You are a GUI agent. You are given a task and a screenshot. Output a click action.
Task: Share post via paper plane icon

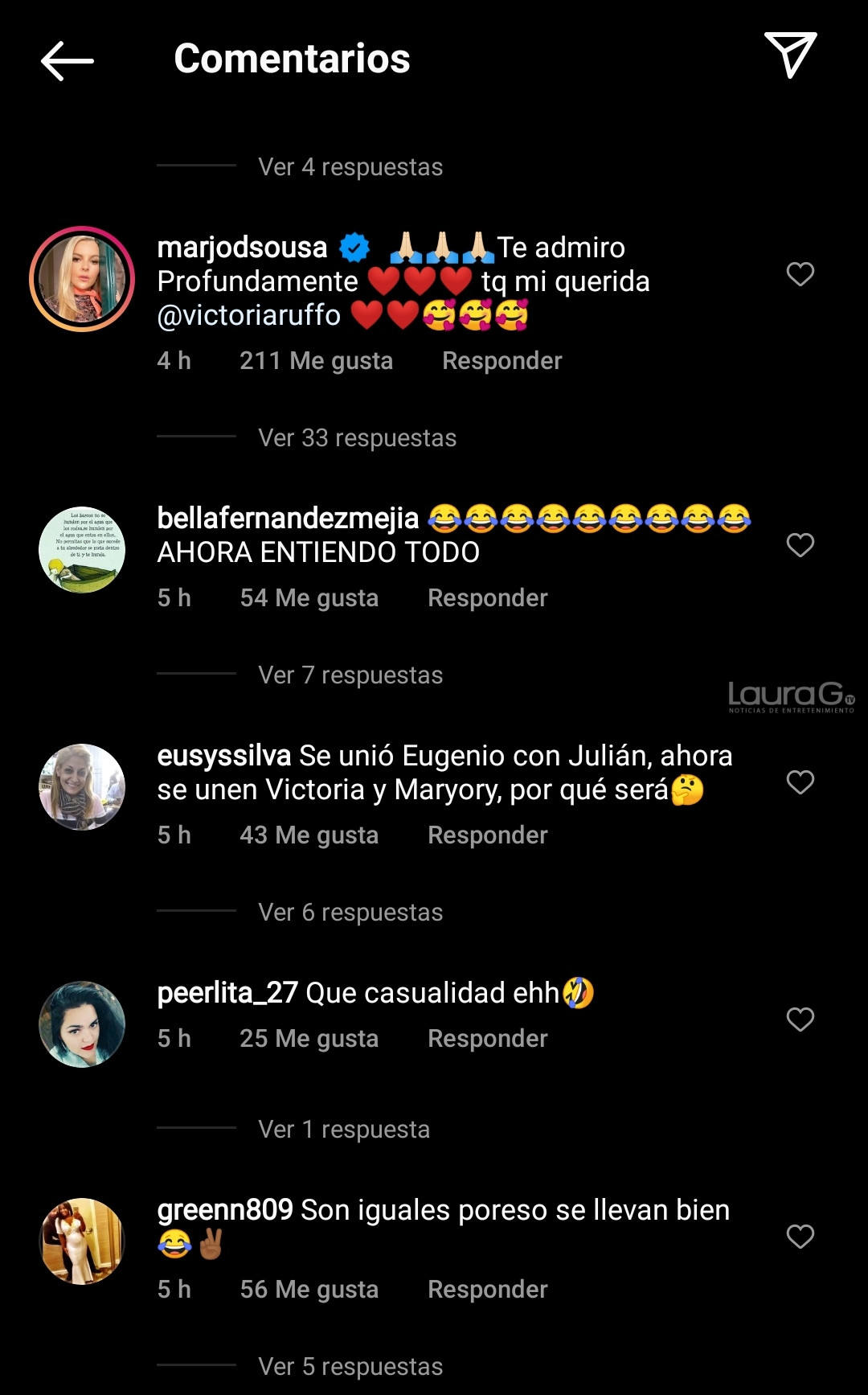[790, 55]
